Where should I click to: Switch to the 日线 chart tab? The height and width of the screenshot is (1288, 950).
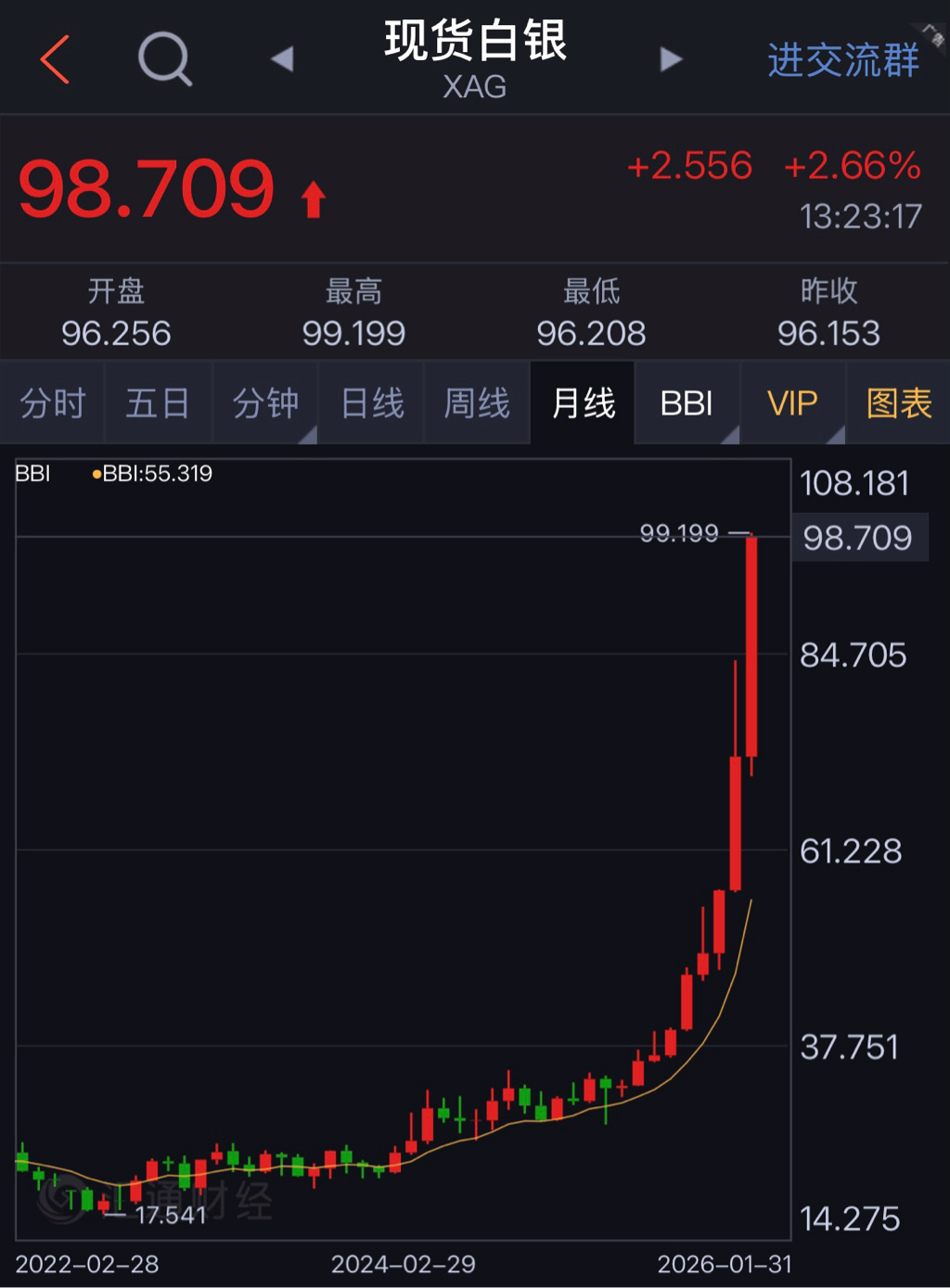click(372, 403)
